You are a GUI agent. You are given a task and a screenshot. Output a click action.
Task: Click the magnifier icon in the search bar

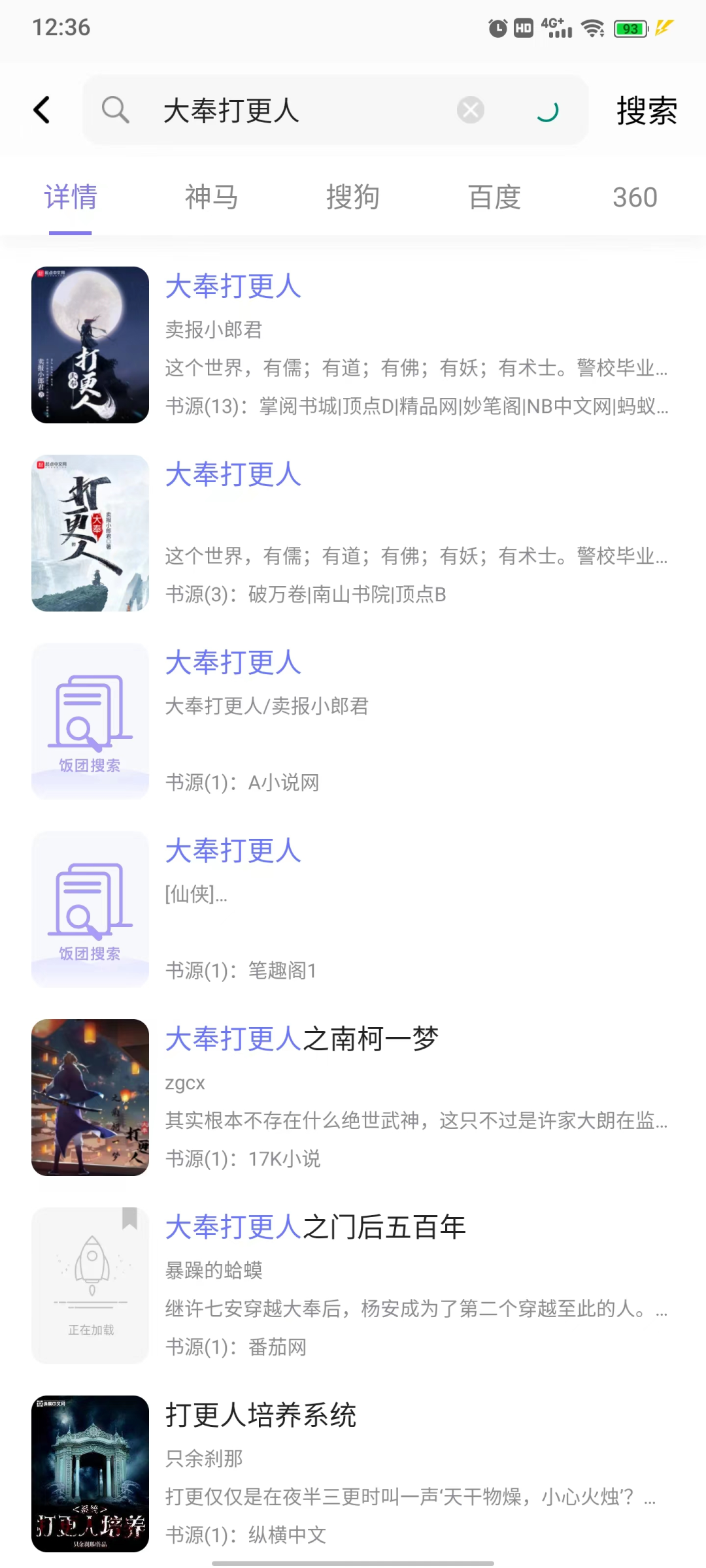[x=117, y=109]
